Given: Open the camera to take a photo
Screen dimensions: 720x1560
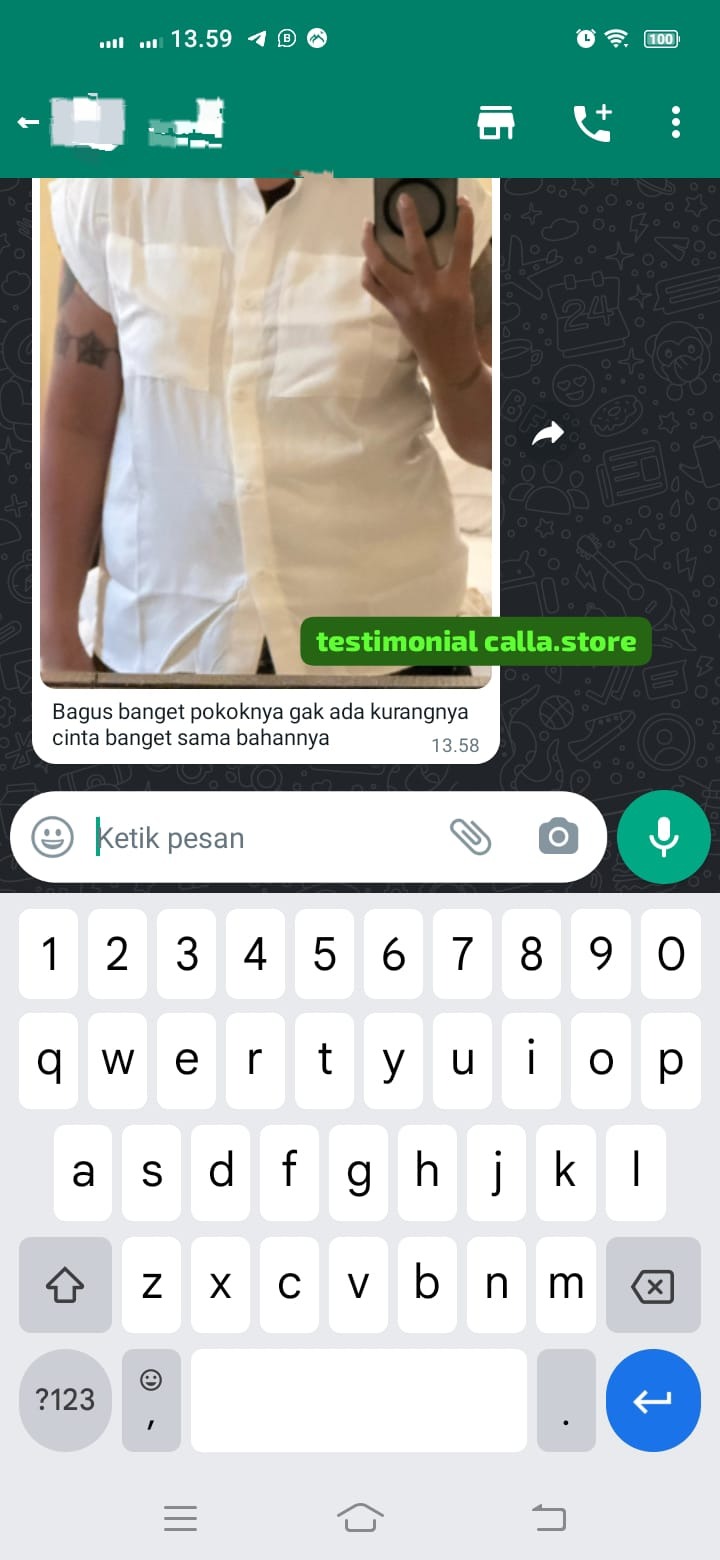Looking at the screenshot, I should 558,837.
